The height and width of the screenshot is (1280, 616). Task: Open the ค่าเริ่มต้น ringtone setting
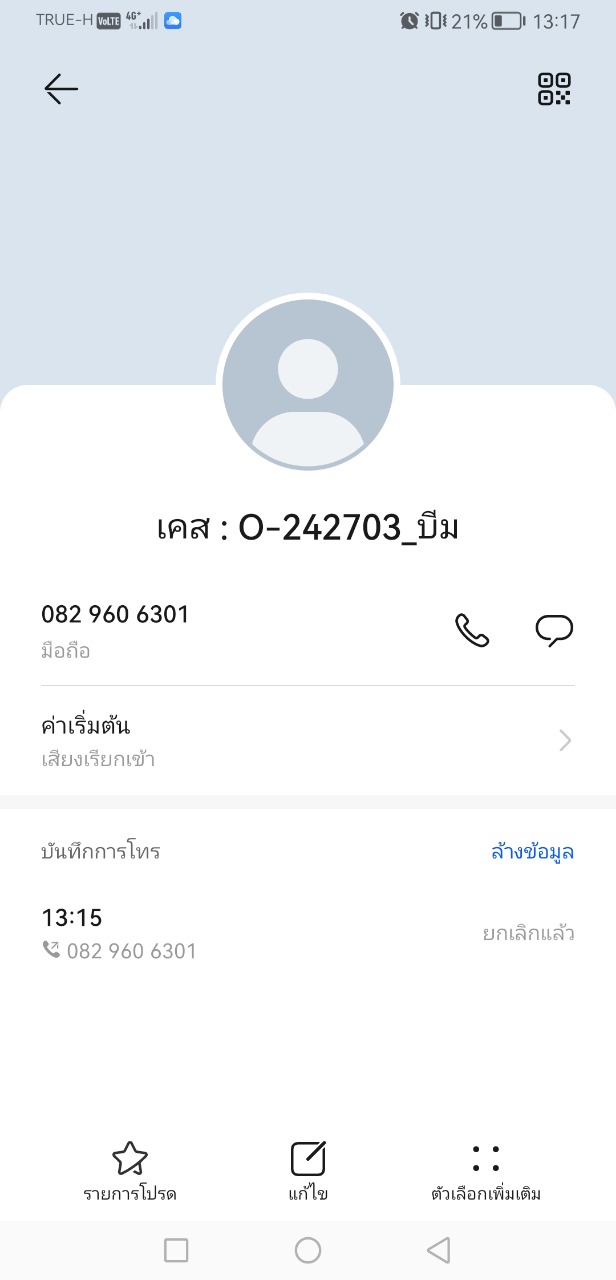tap(307, 741)
